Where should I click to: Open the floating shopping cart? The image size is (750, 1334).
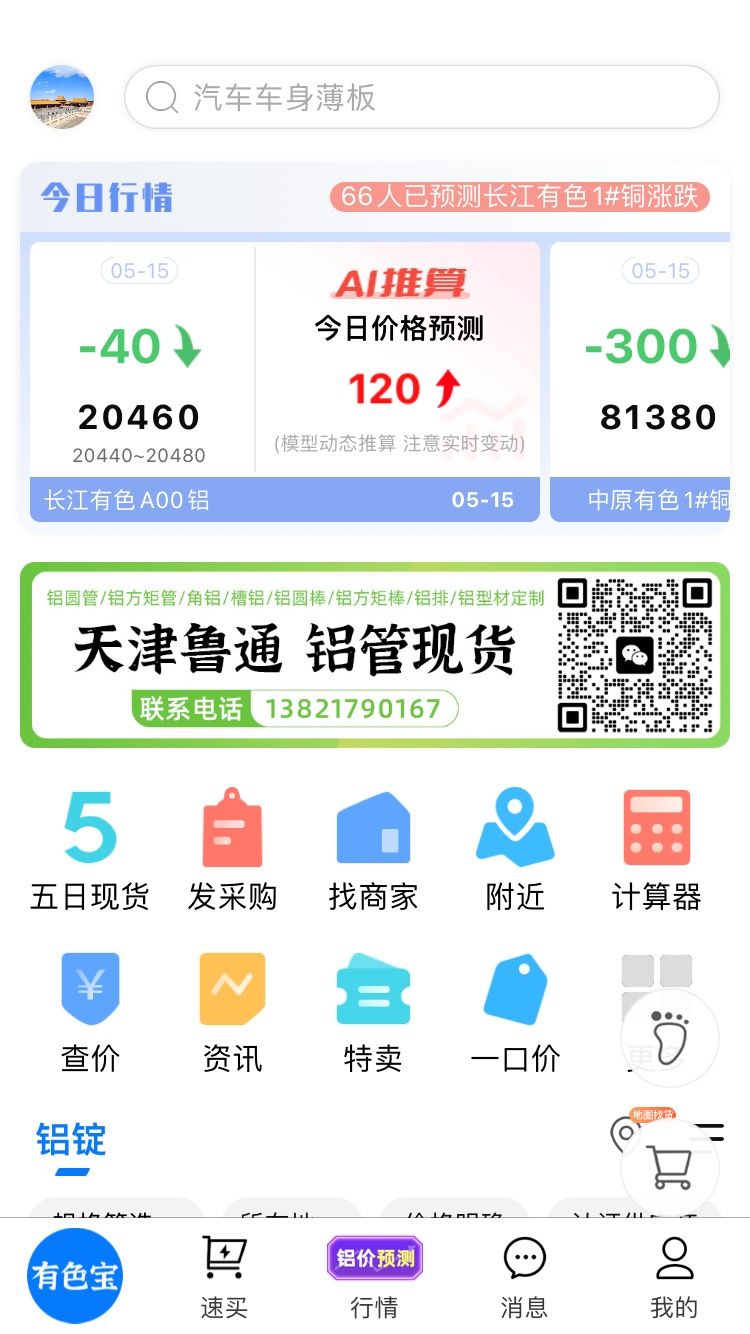[670, 1167]
